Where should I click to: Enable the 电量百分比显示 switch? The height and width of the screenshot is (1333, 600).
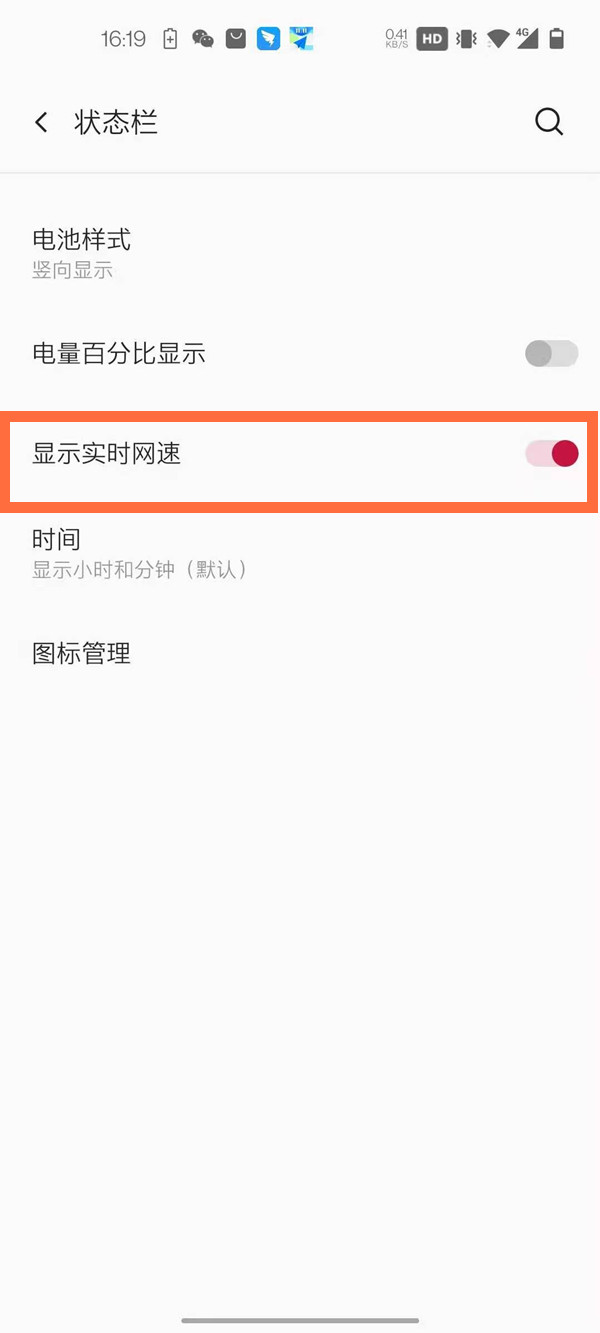click(x=551, y=353)
